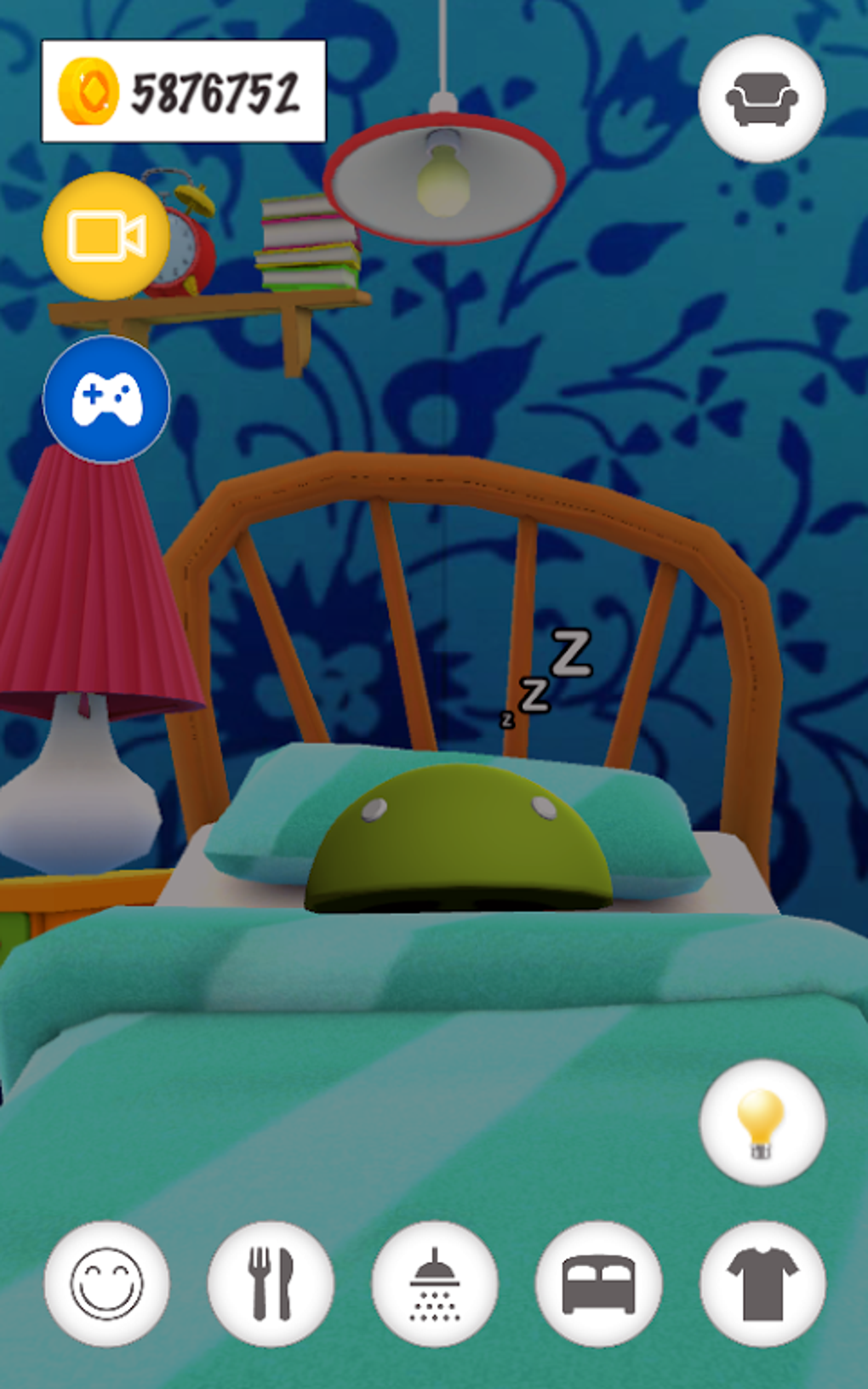Open the shower screen
Viewport: 868px width, 1389px height.
point(434,1284)
